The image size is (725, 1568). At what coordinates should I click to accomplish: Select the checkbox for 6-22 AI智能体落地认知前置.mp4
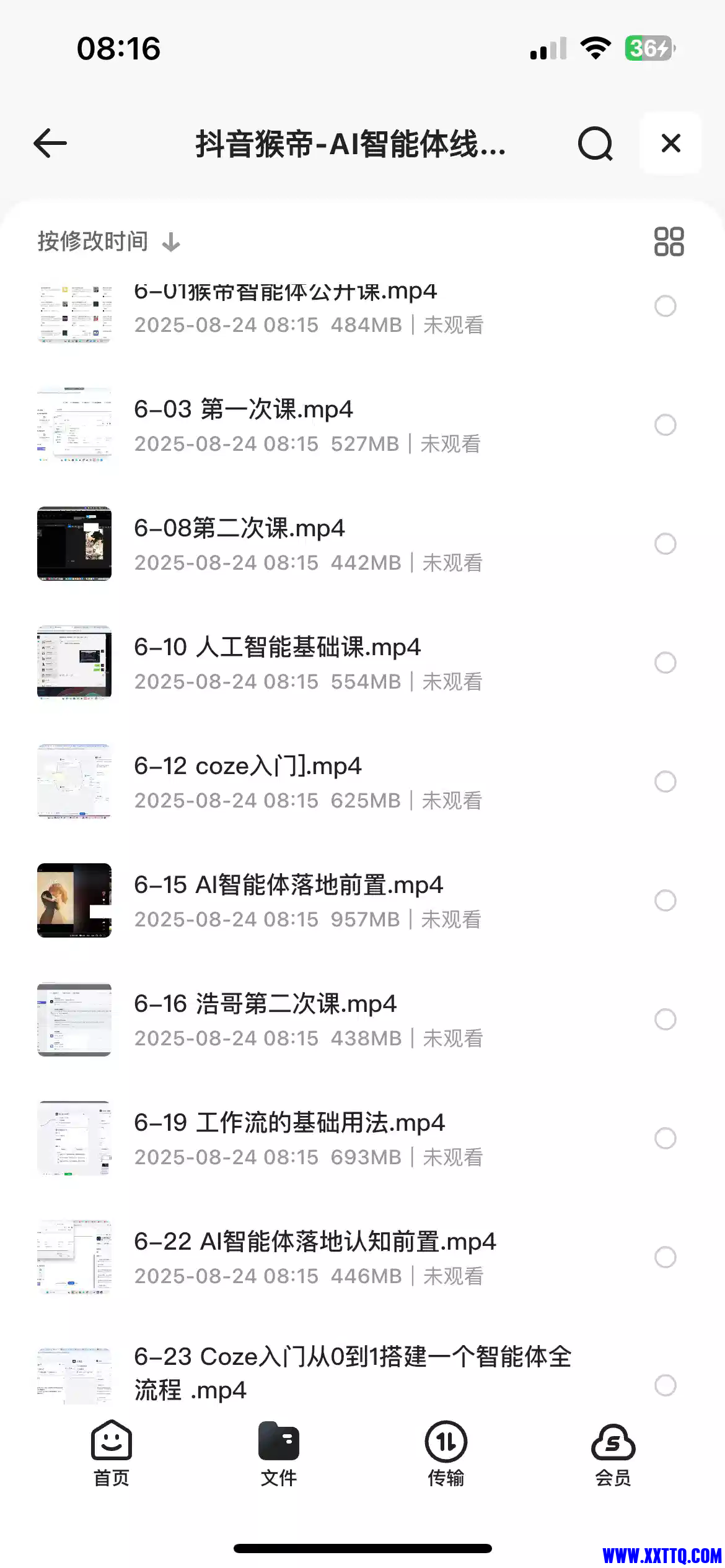pos(666,1257)
